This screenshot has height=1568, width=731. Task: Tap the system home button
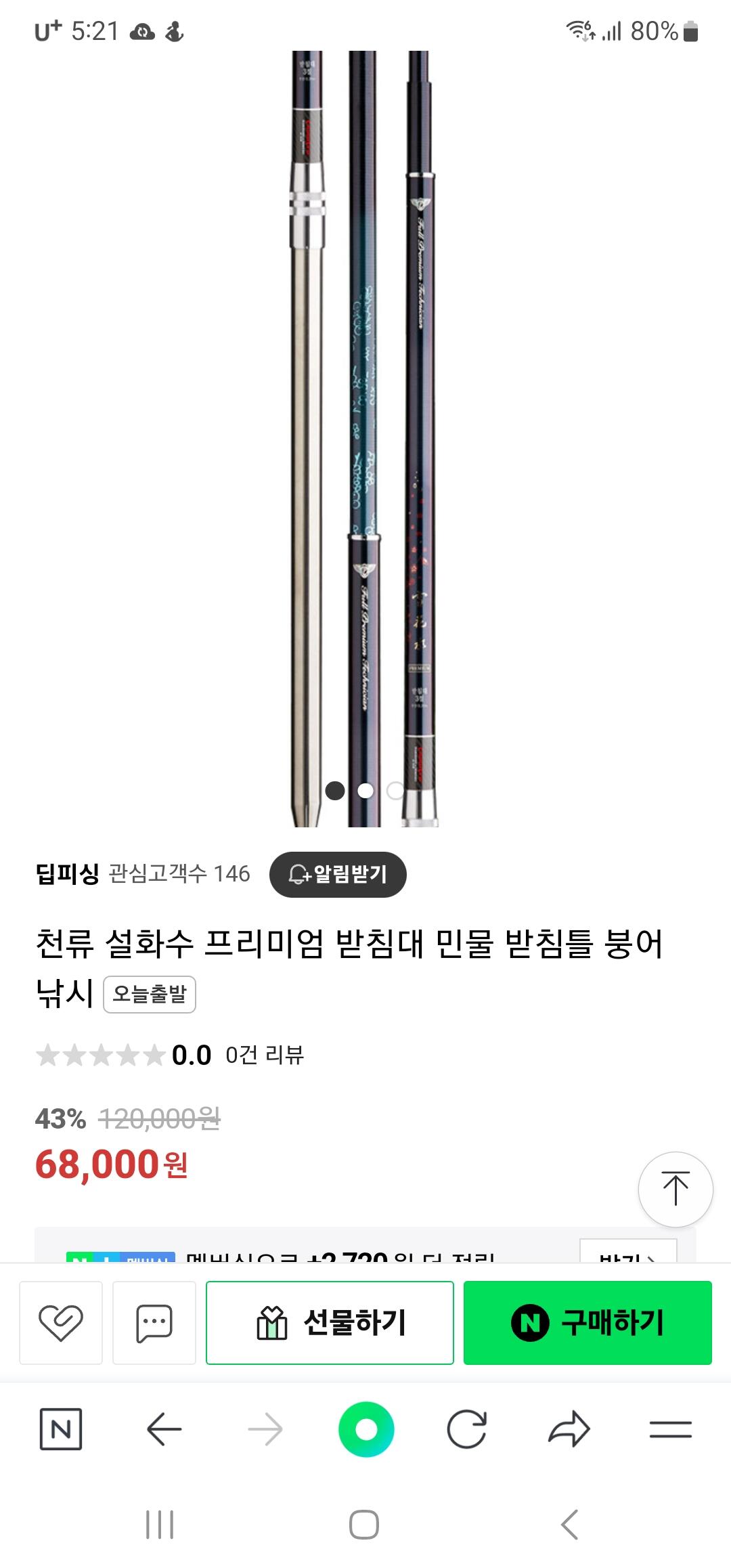pos(364,1525)
